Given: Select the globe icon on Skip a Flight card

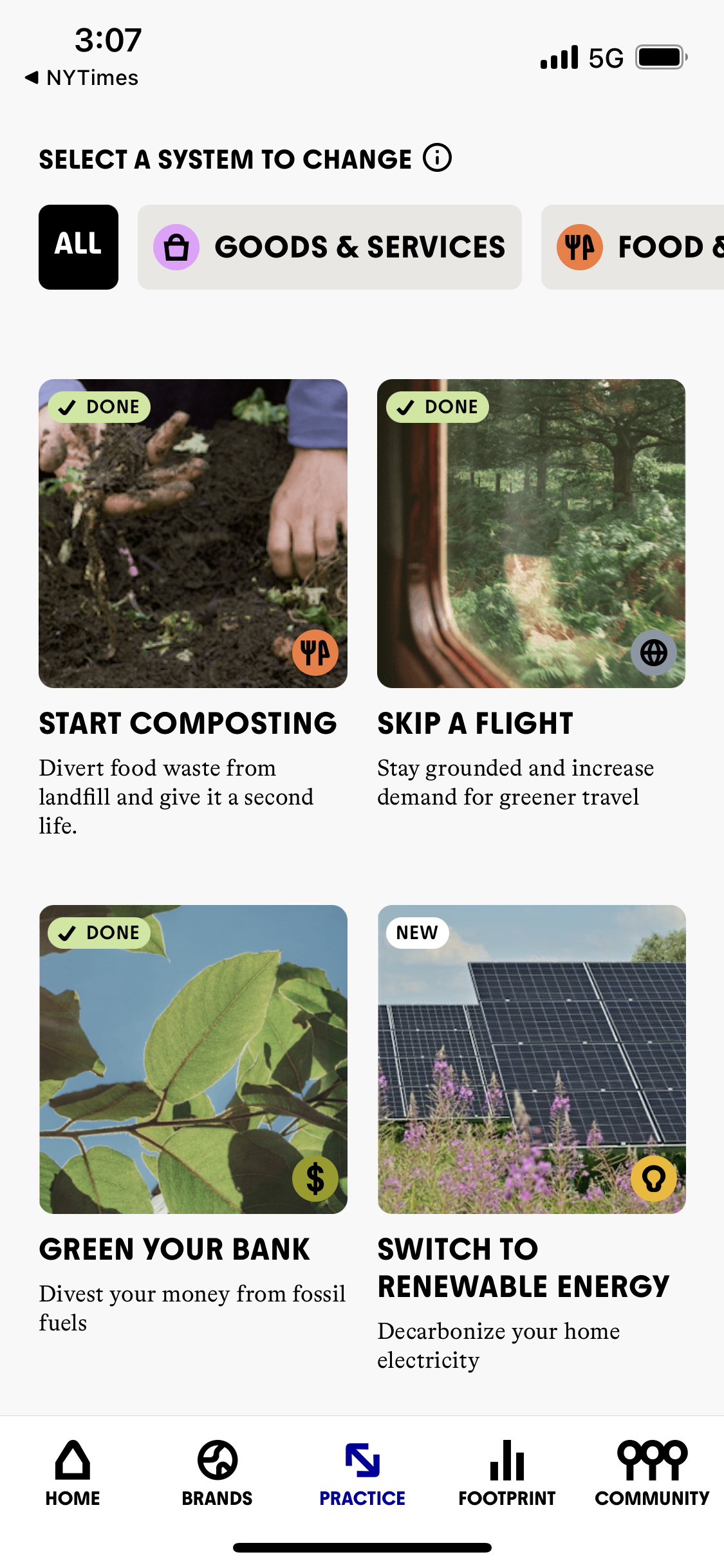Looking at the screenshot, I should 653,652.
